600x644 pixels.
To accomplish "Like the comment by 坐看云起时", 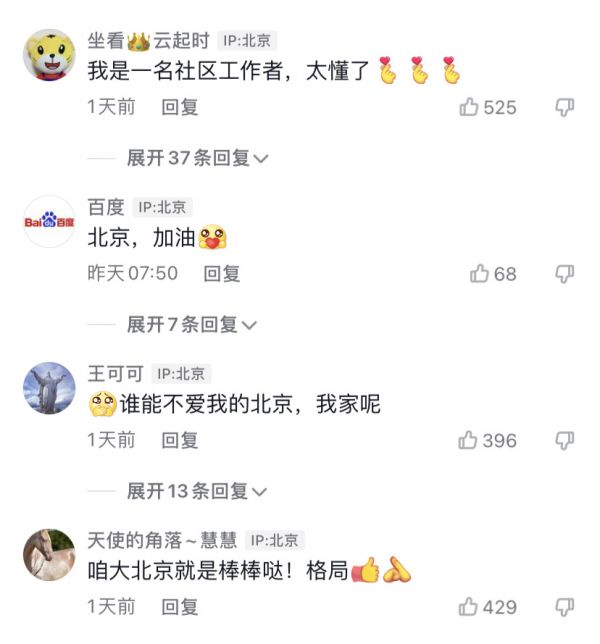I will (x=470, y=107).
